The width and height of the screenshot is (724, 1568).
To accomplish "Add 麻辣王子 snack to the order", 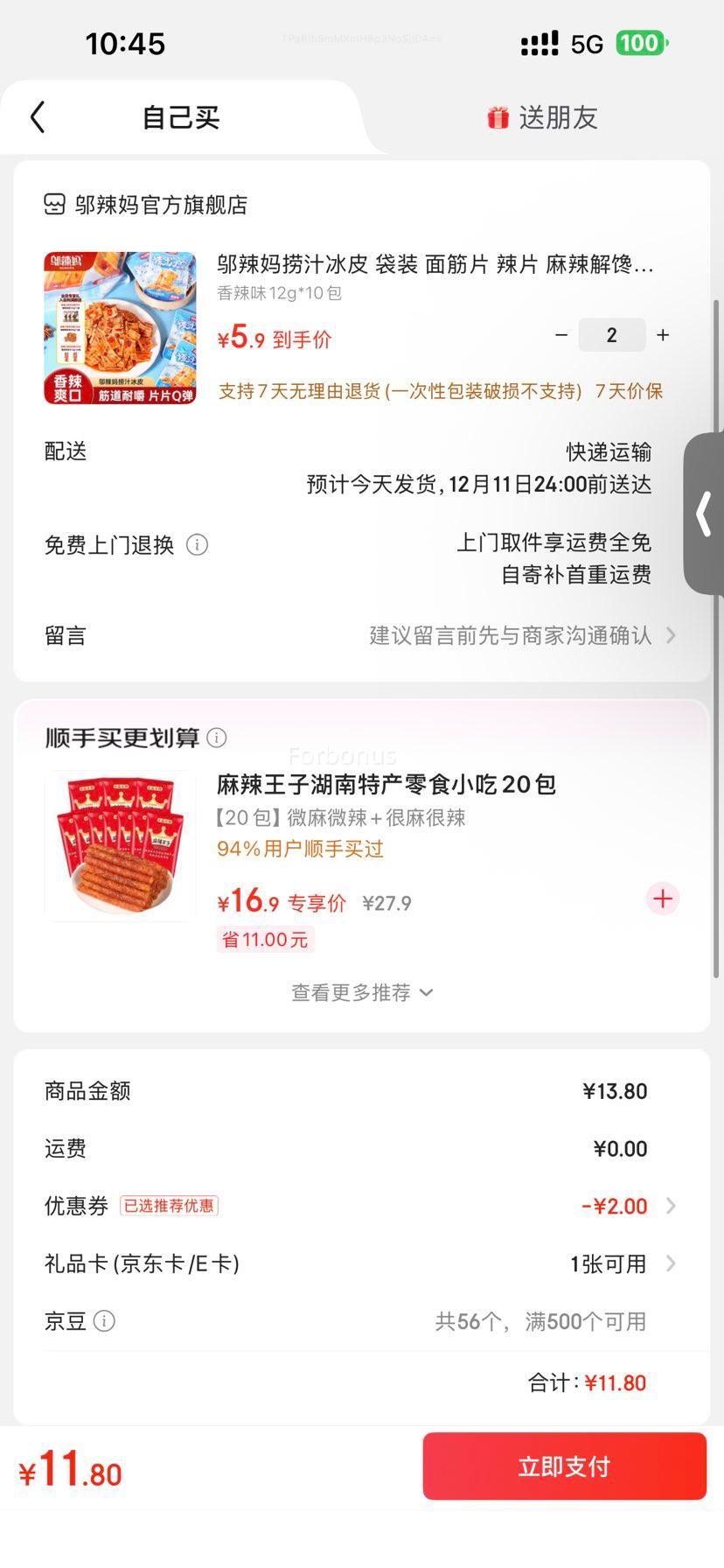I will 663,899.
